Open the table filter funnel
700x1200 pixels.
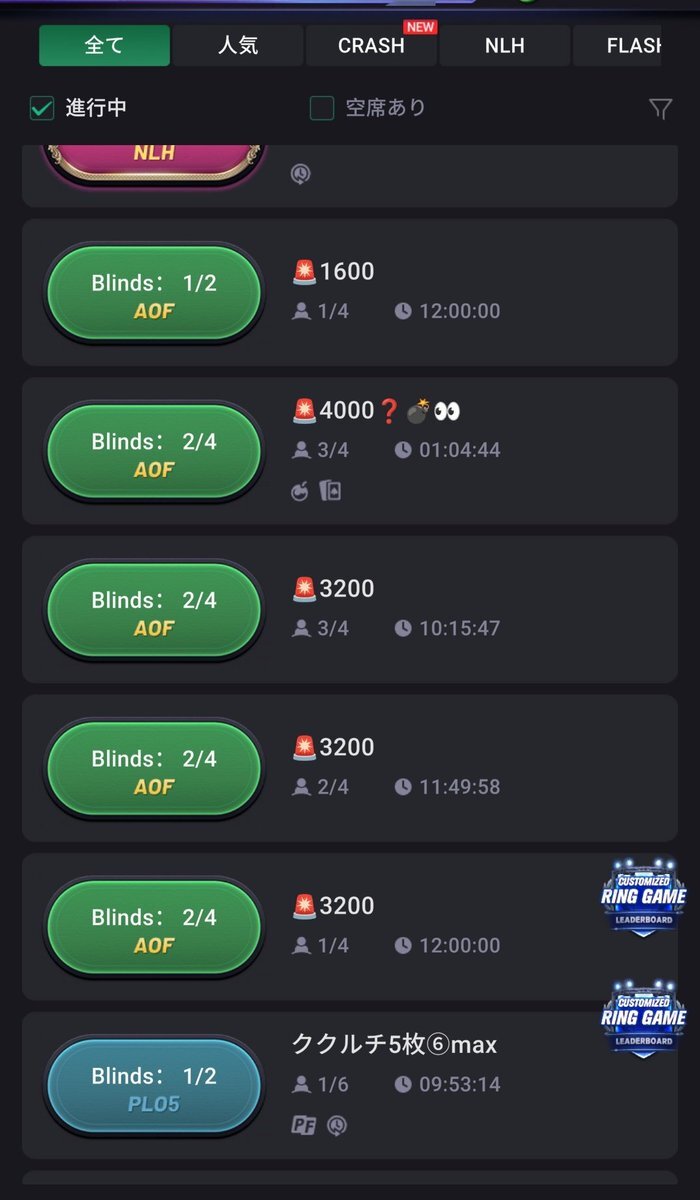660,109
